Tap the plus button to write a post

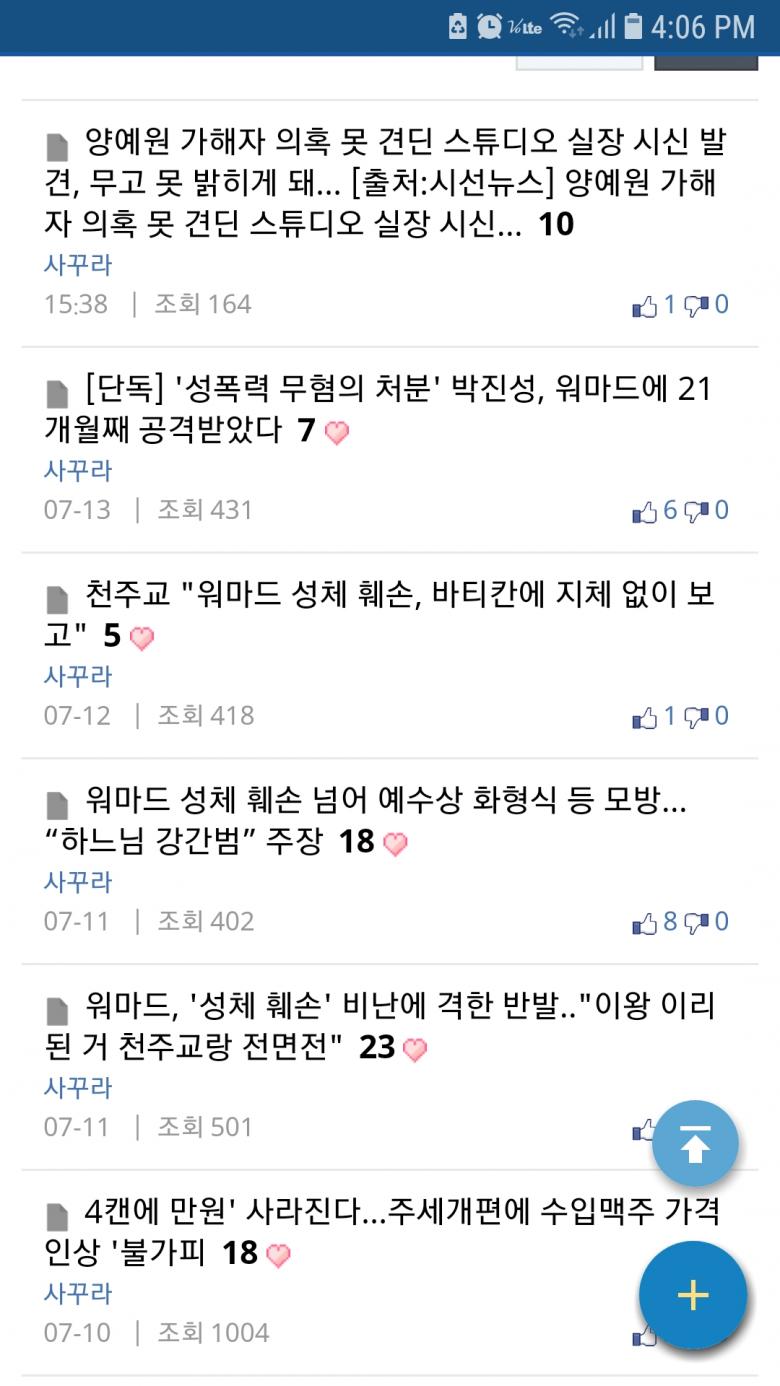tap(693, 1295)
